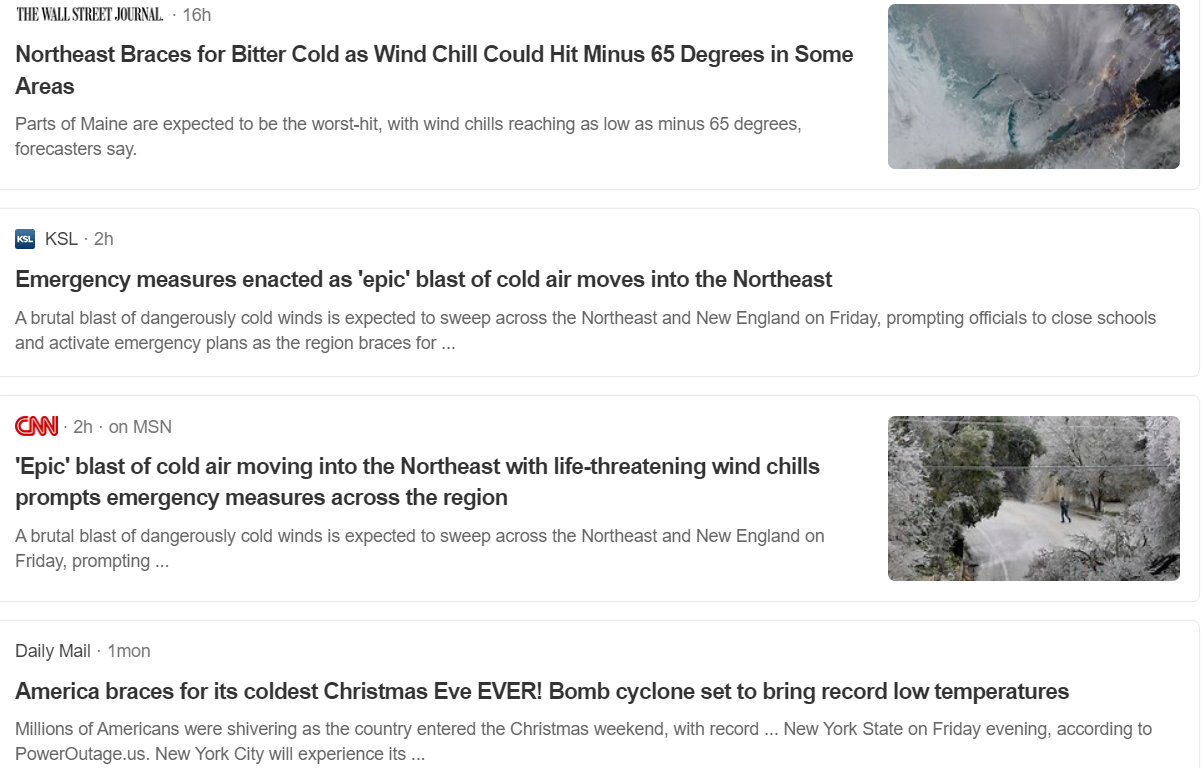The image size is (1202, 768).
Task: Open KSL story on emergency measures enacted
Action: click(423, 279)
